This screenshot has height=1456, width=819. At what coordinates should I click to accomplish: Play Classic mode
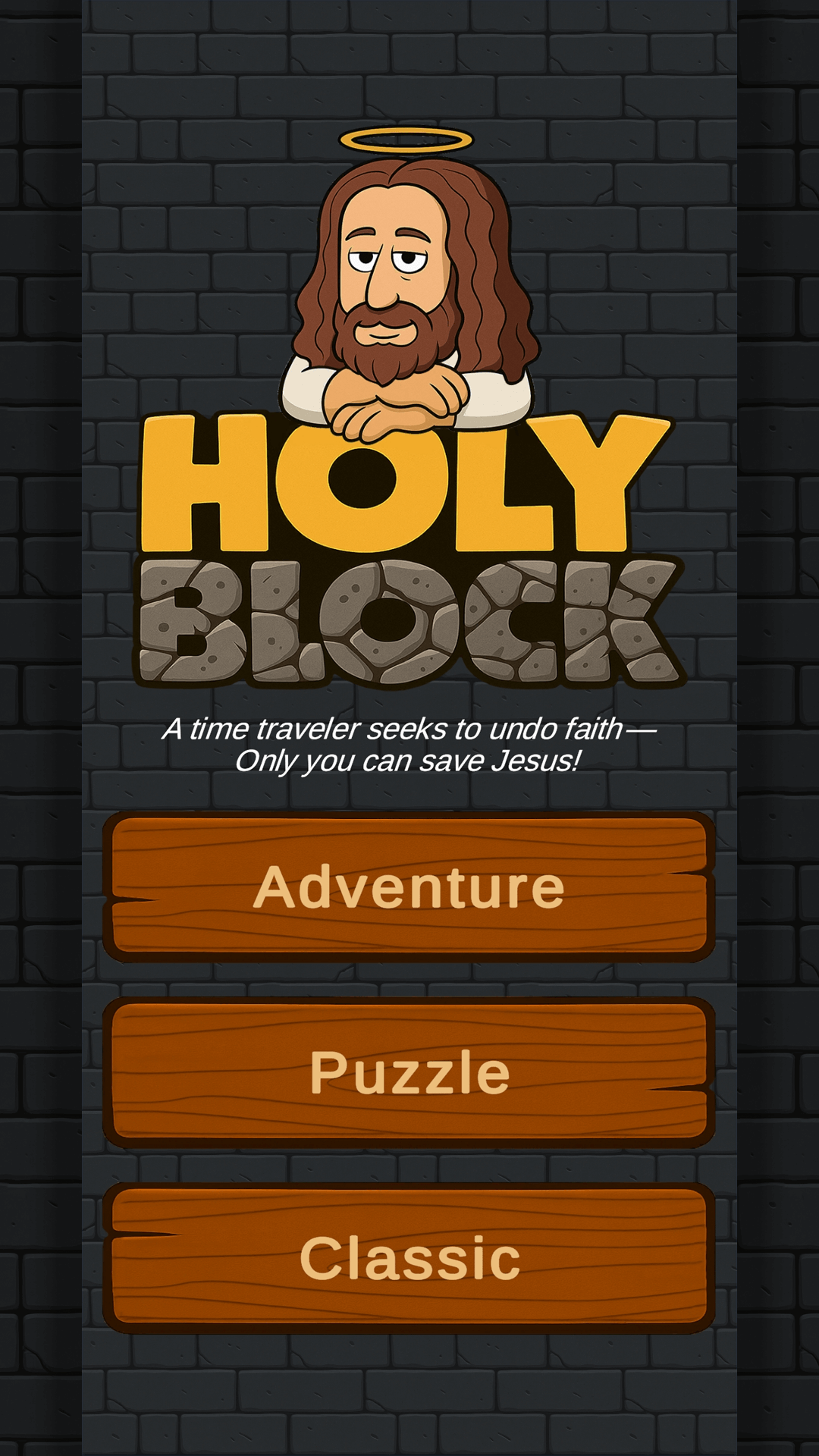click(x=409, y=1257)
